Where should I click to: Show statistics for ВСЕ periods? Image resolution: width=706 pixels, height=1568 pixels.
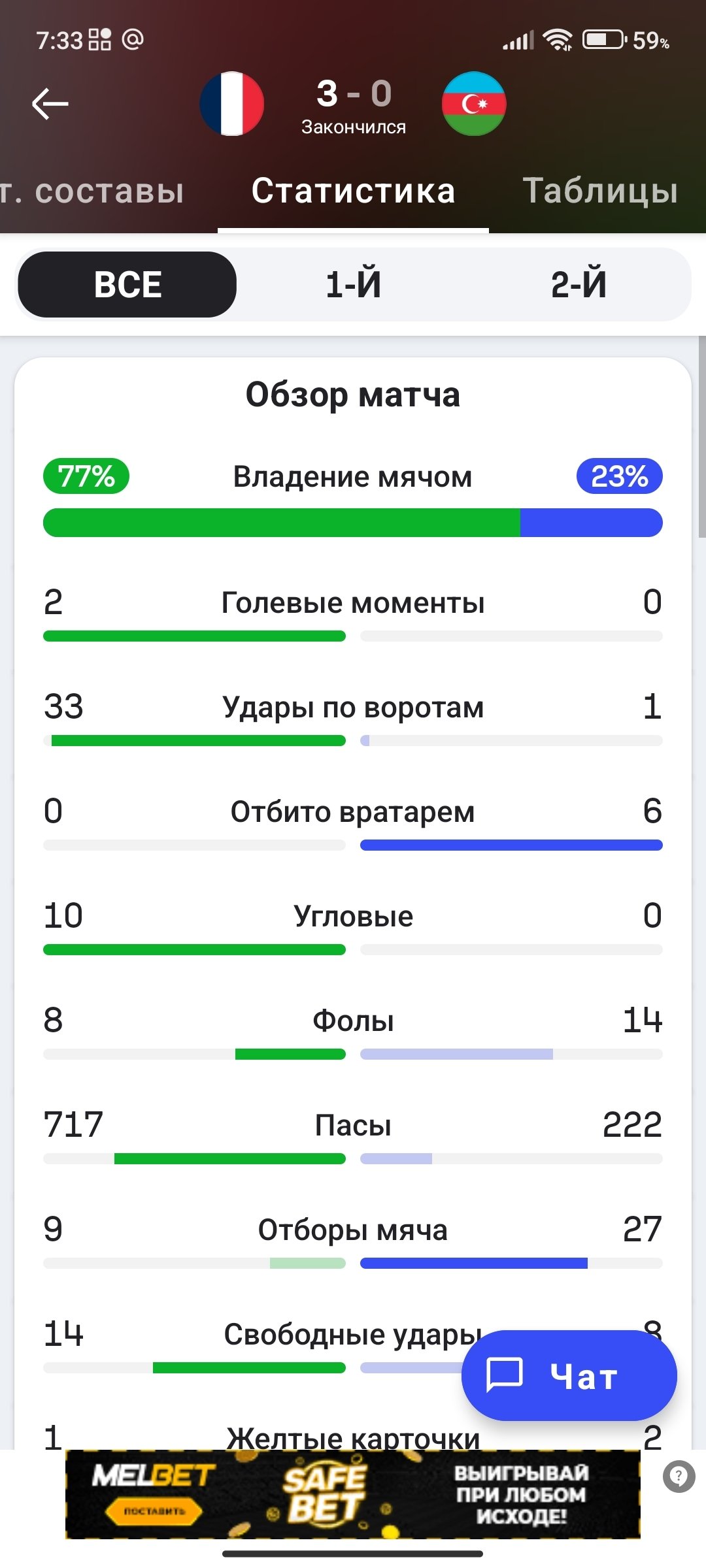click(x=127, y=285)
